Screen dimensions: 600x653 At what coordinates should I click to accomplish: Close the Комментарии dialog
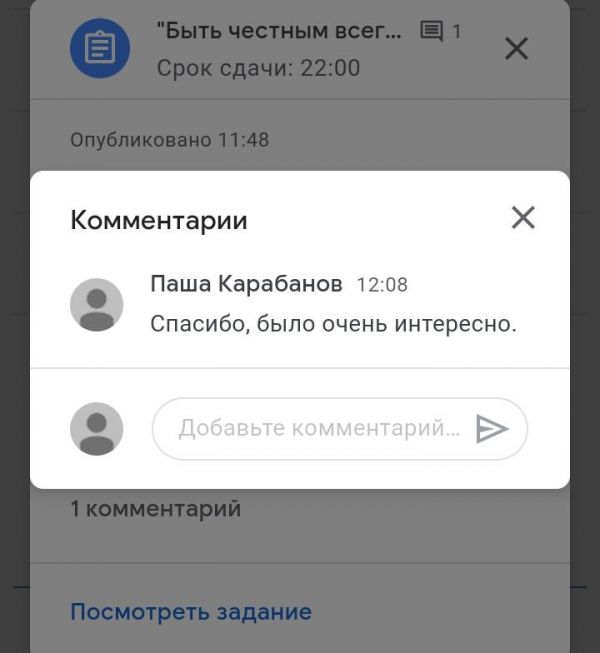point(523,218)
